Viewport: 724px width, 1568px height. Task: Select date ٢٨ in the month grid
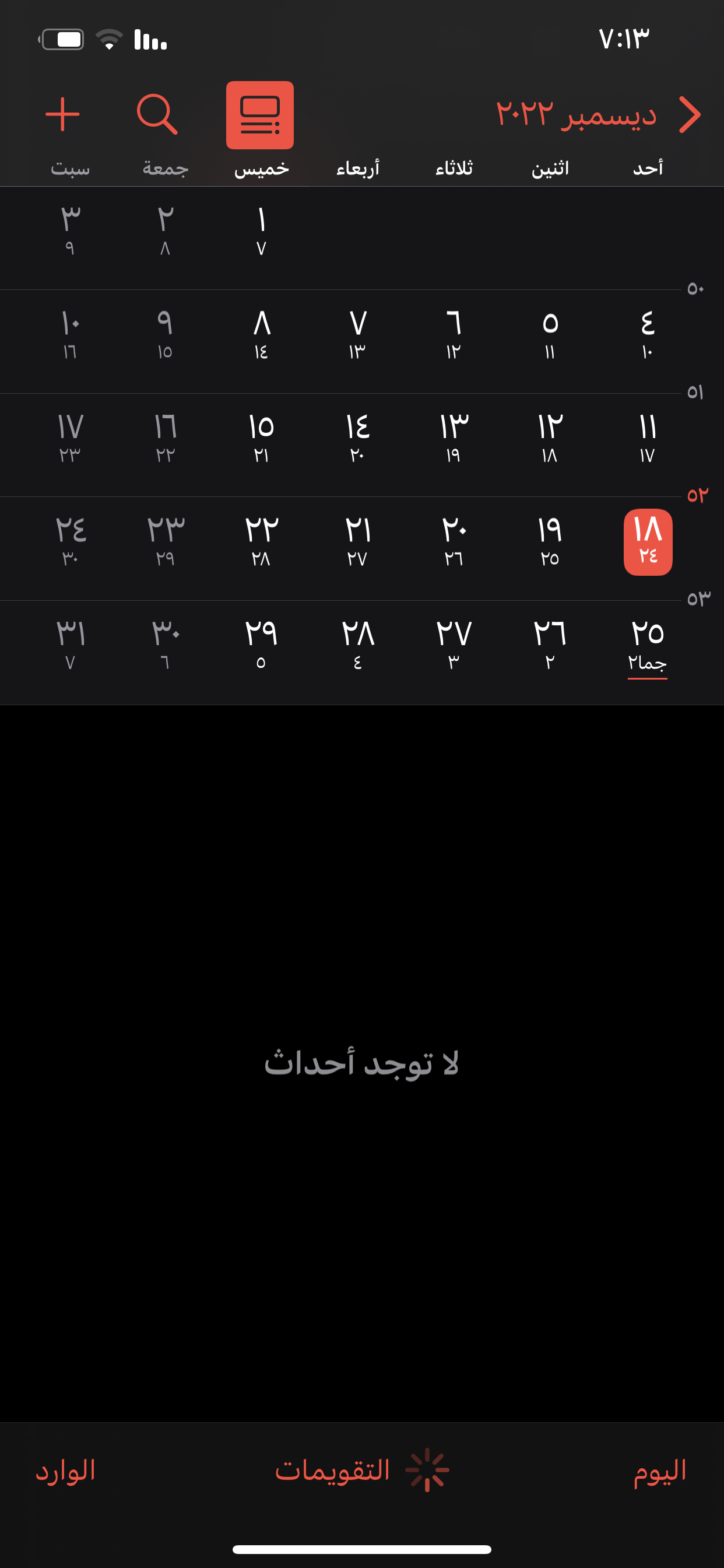[358, 644]
